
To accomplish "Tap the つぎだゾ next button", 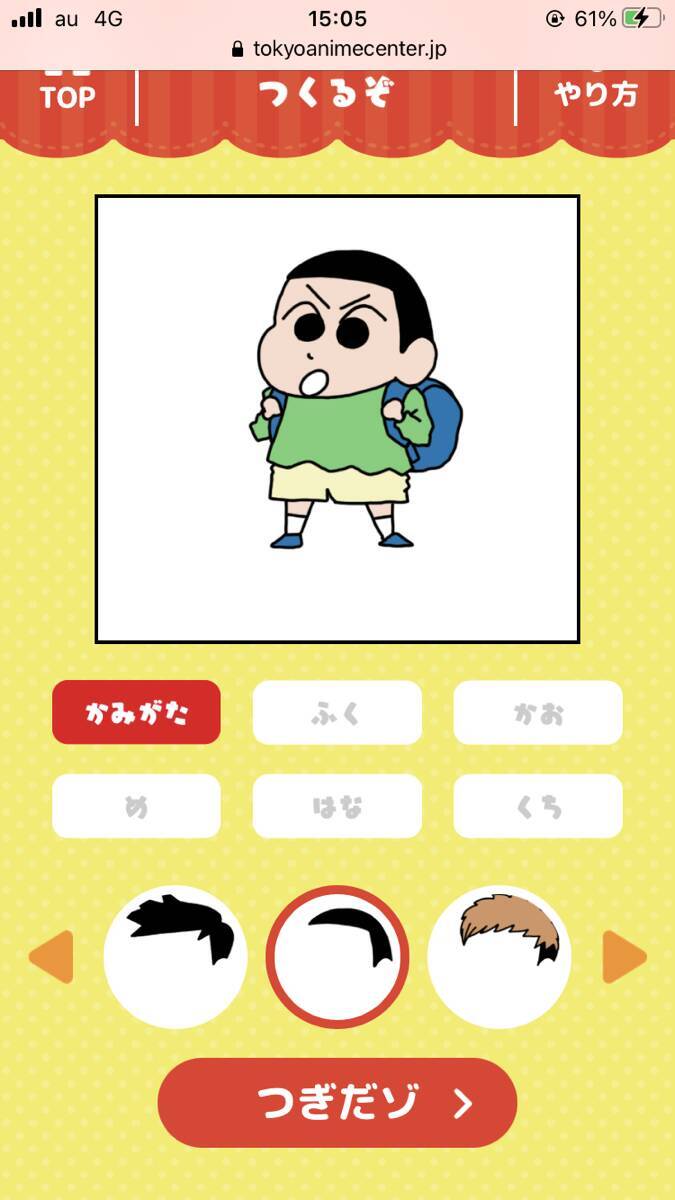I will click(337, 1102).
